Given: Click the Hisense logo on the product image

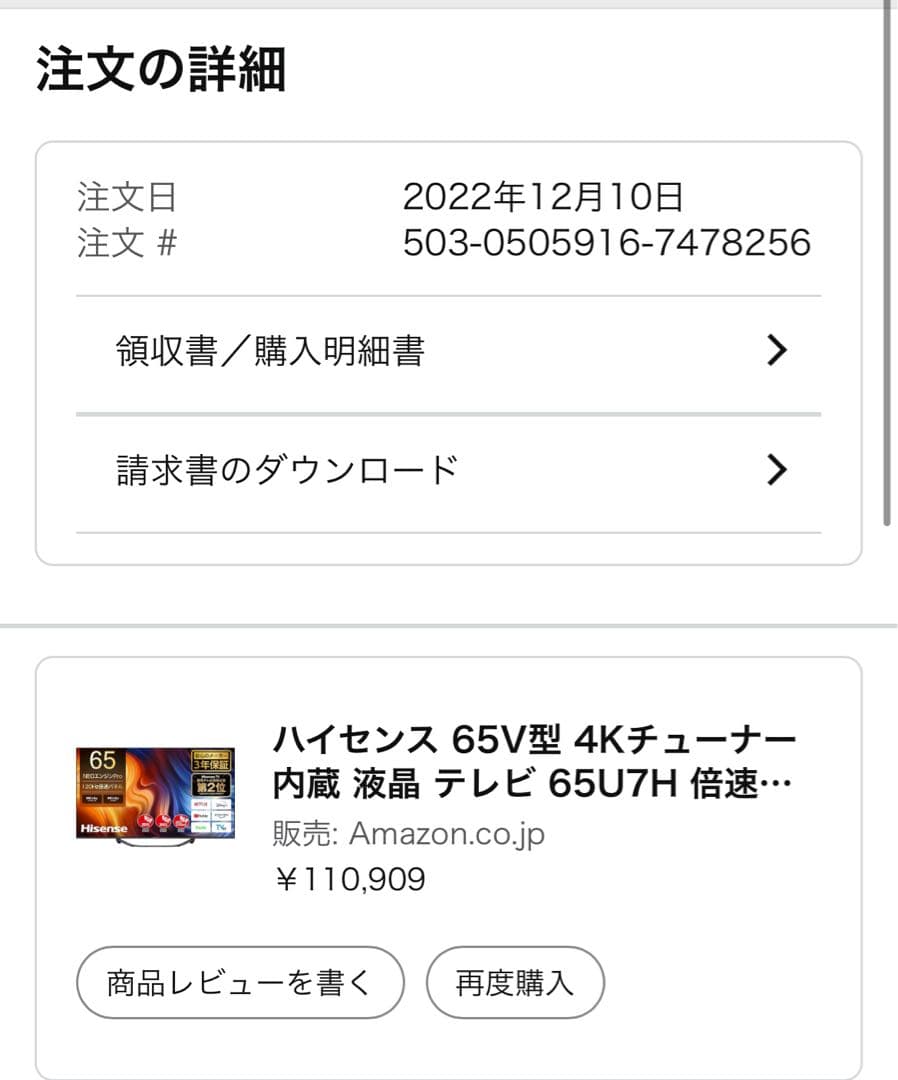Looking at the screenshot, I should (x=103, y=828).
